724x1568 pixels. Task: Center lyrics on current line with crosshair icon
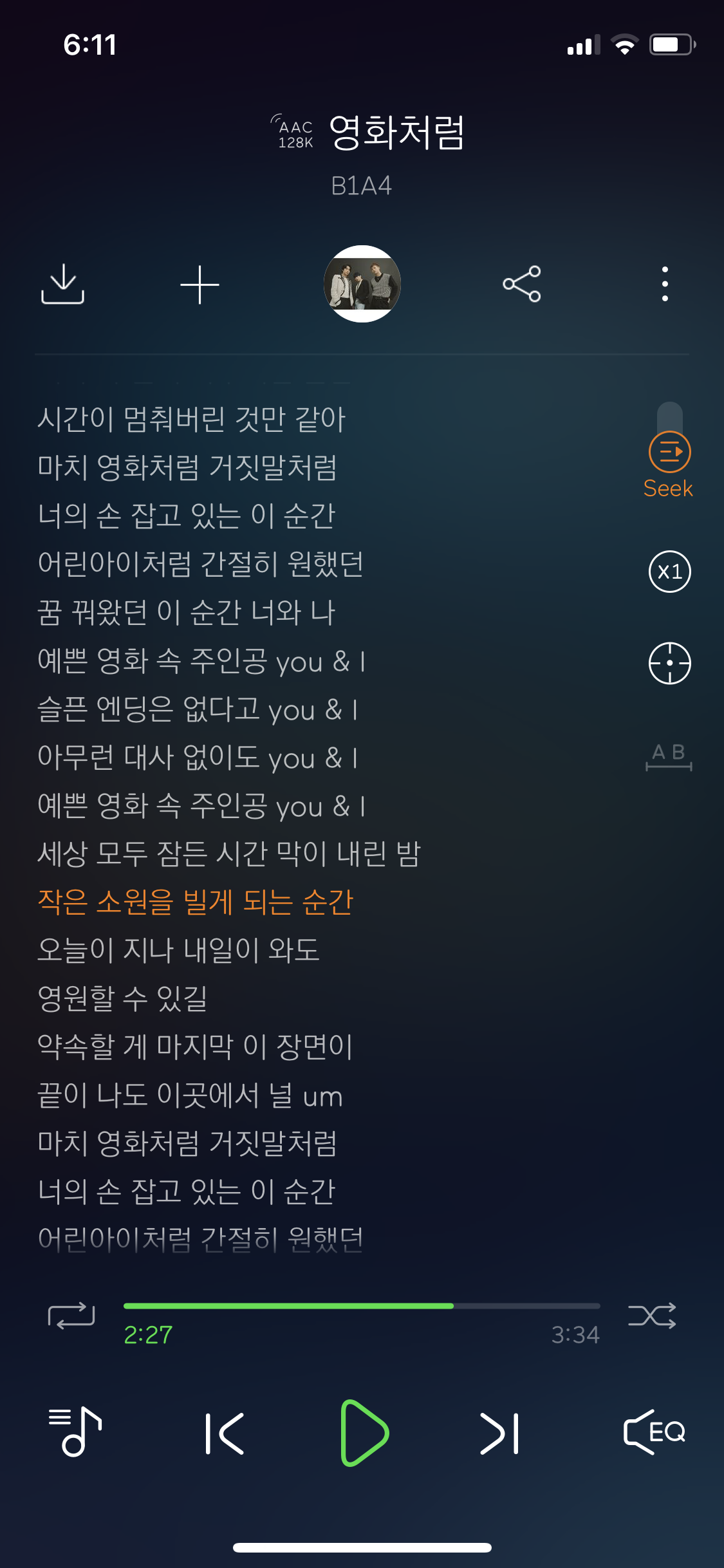(669, 663)
